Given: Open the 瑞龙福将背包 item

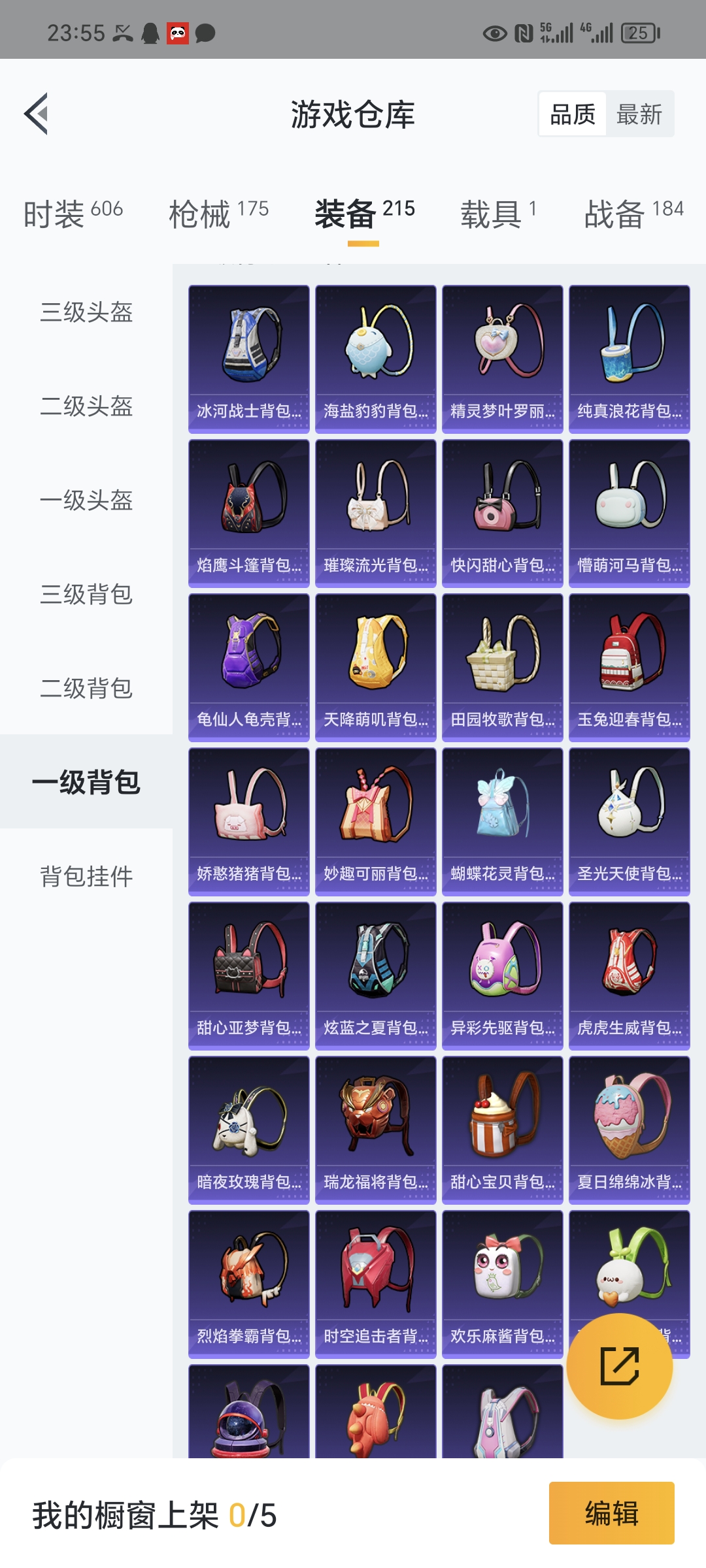Looking at the screenshot, I should 376,1130.
